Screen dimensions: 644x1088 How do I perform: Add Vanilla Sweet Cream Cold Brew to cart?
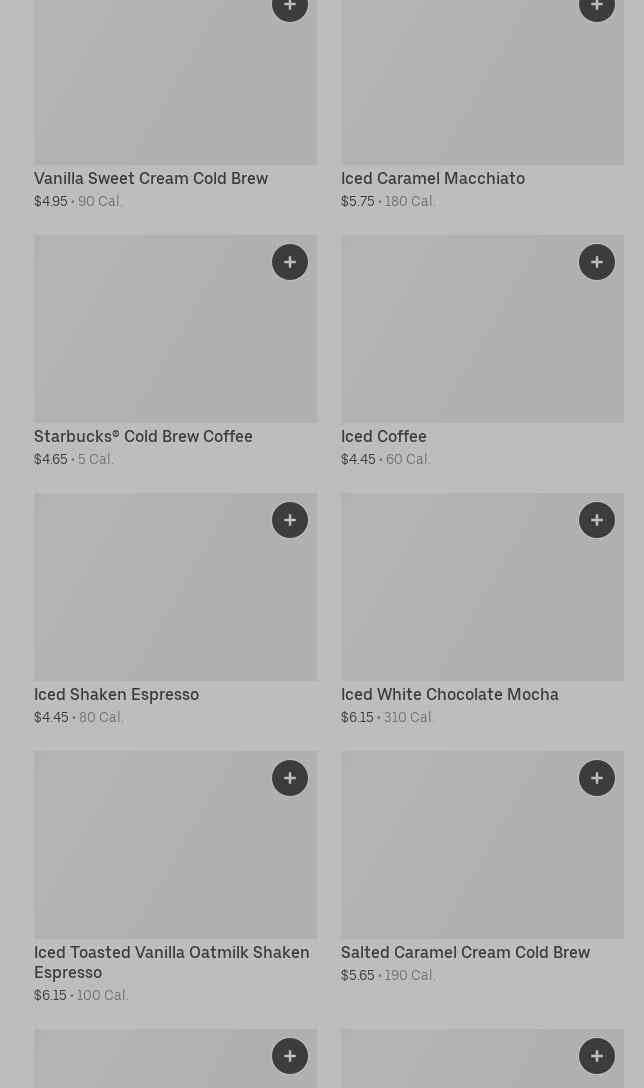click(290, 7)
